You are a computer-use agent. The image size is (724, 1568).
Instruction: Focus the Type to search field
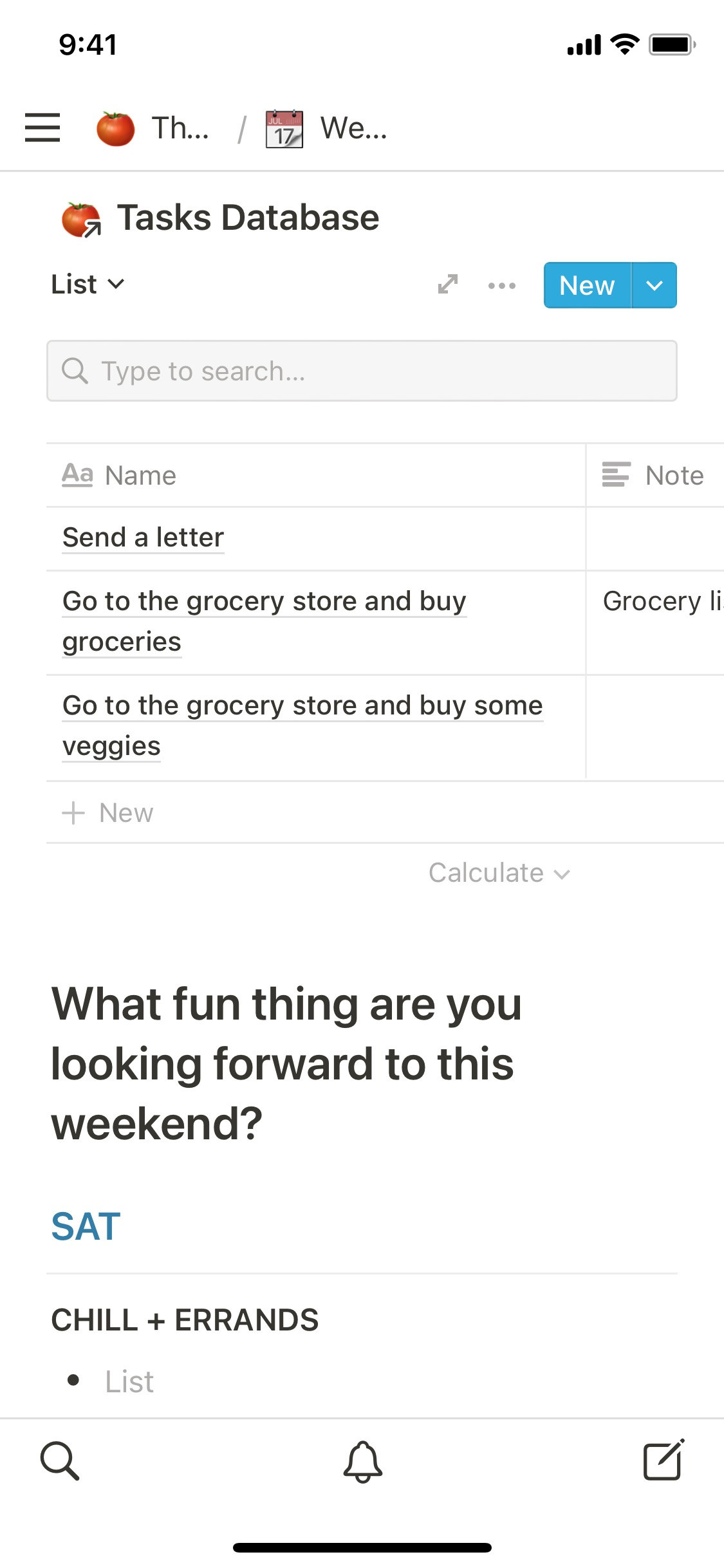pyautogui.click(x=362, y=371)
